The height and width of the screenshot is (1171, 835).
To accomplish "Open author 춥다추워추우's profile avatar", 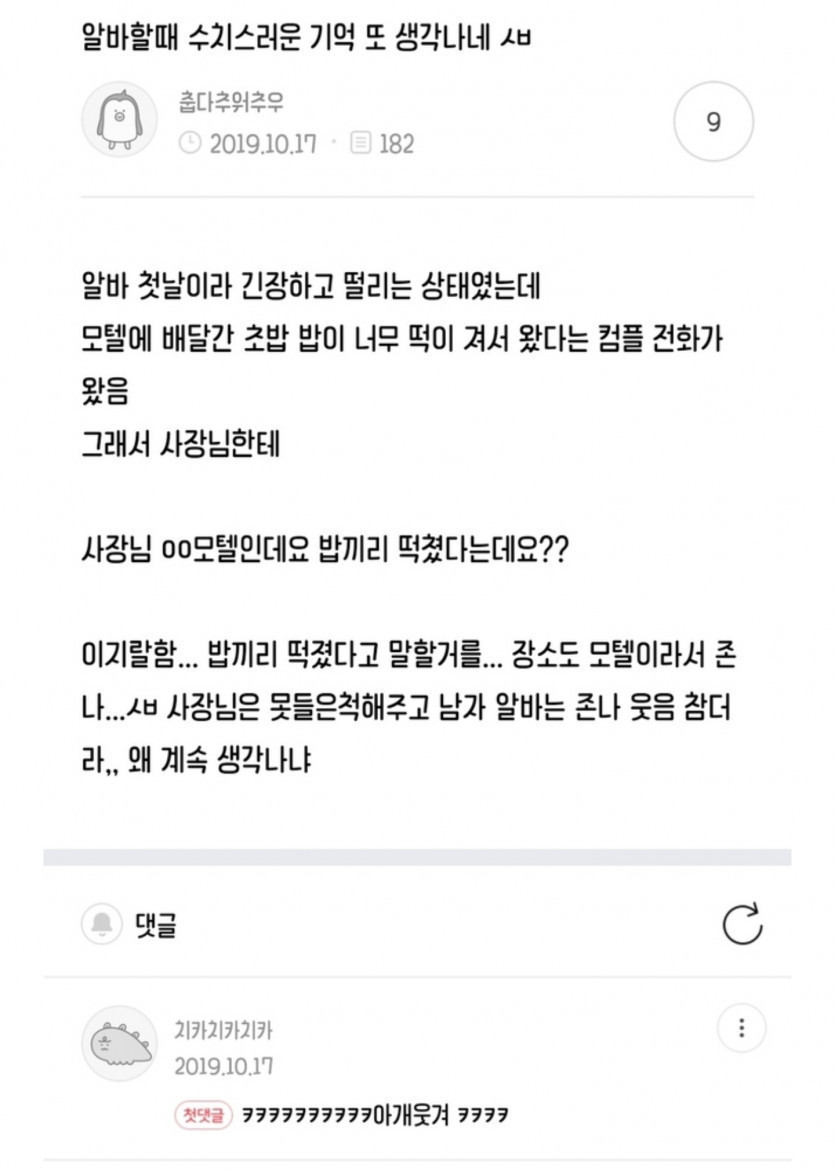I will tap(119, 121).
